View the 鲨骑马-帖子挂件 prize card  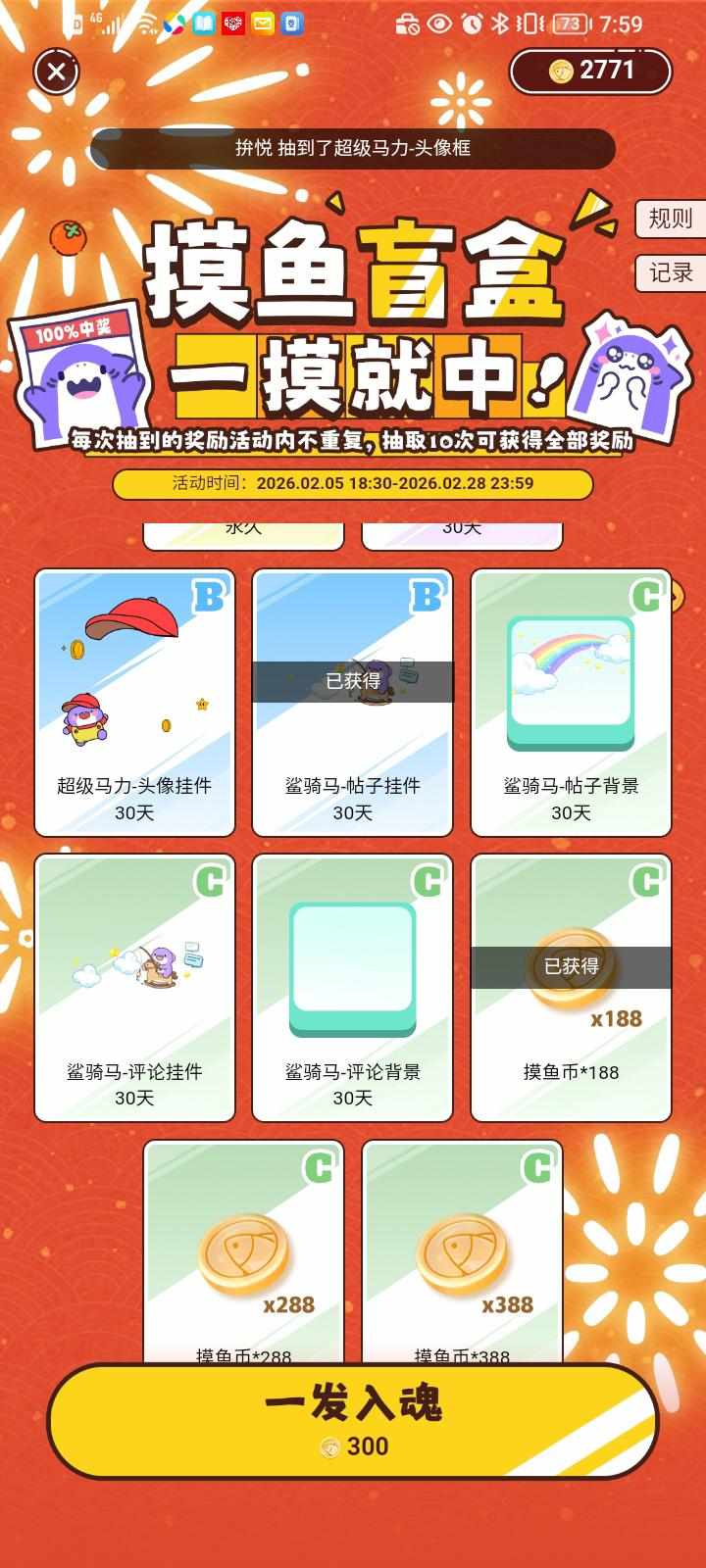click(x=353, y=703)
